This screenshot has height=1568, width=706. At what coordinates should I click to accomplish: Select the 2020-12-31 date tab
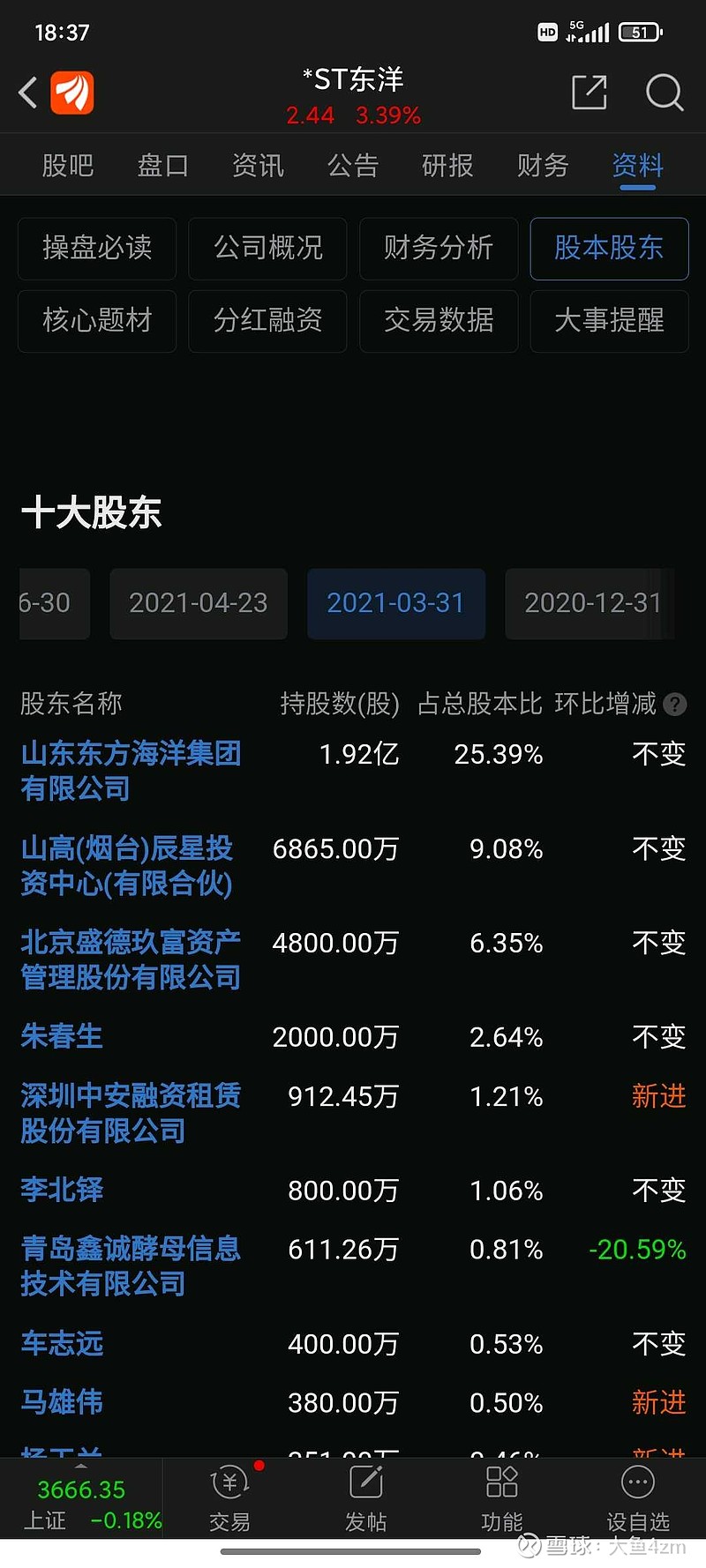[593, 603]
